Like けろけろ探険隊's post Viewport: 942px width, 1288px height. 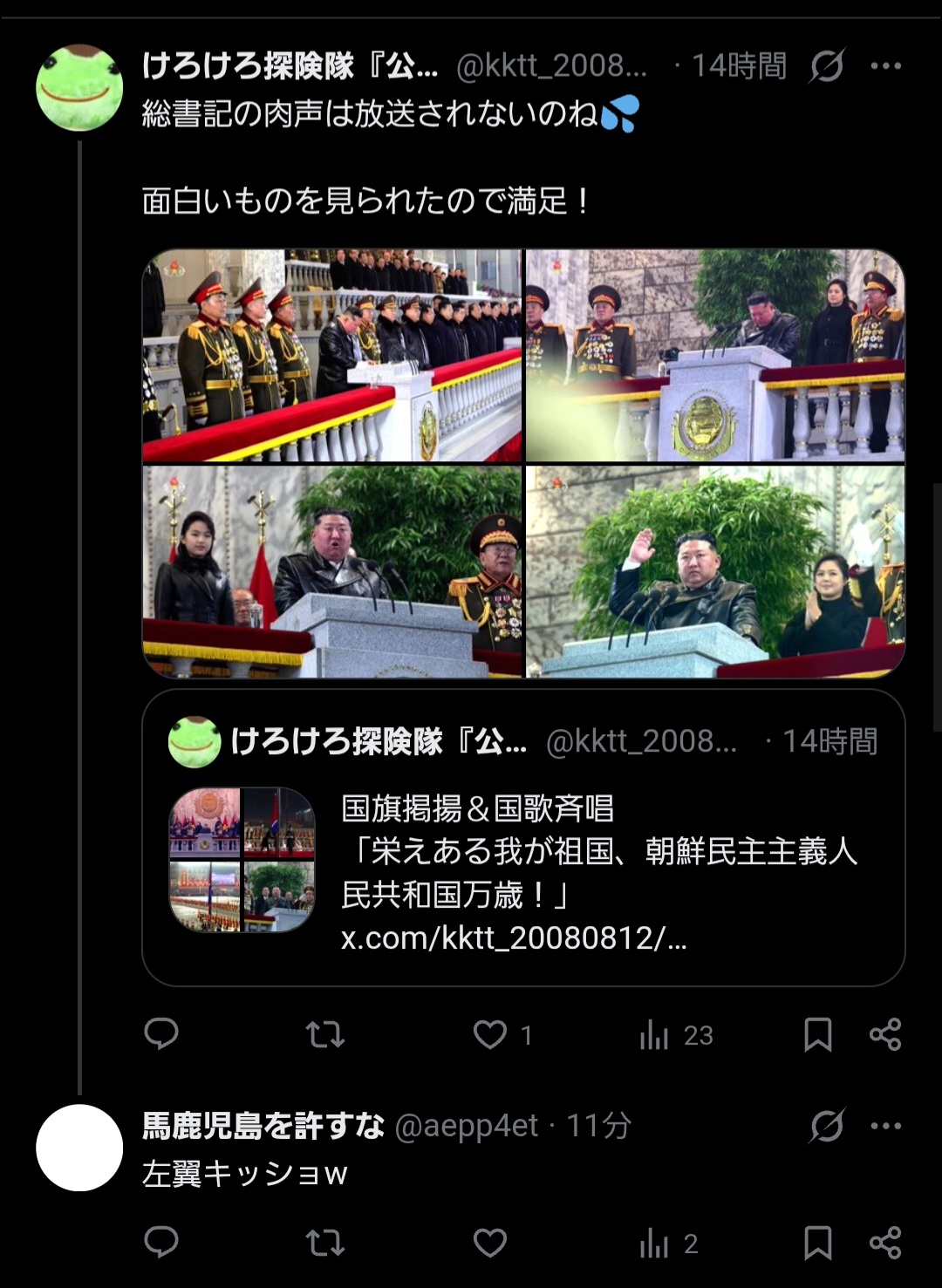490,1034
